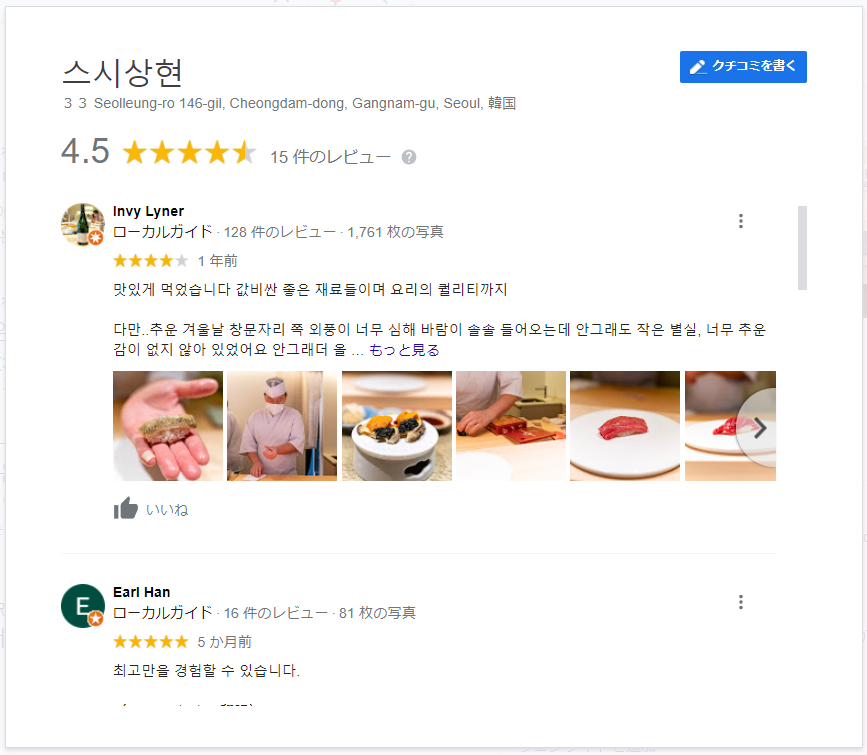Screen dimensions: 867x755
Task: Like Invy Lyner's review with いいね
Action: click(x=151, y=509)
